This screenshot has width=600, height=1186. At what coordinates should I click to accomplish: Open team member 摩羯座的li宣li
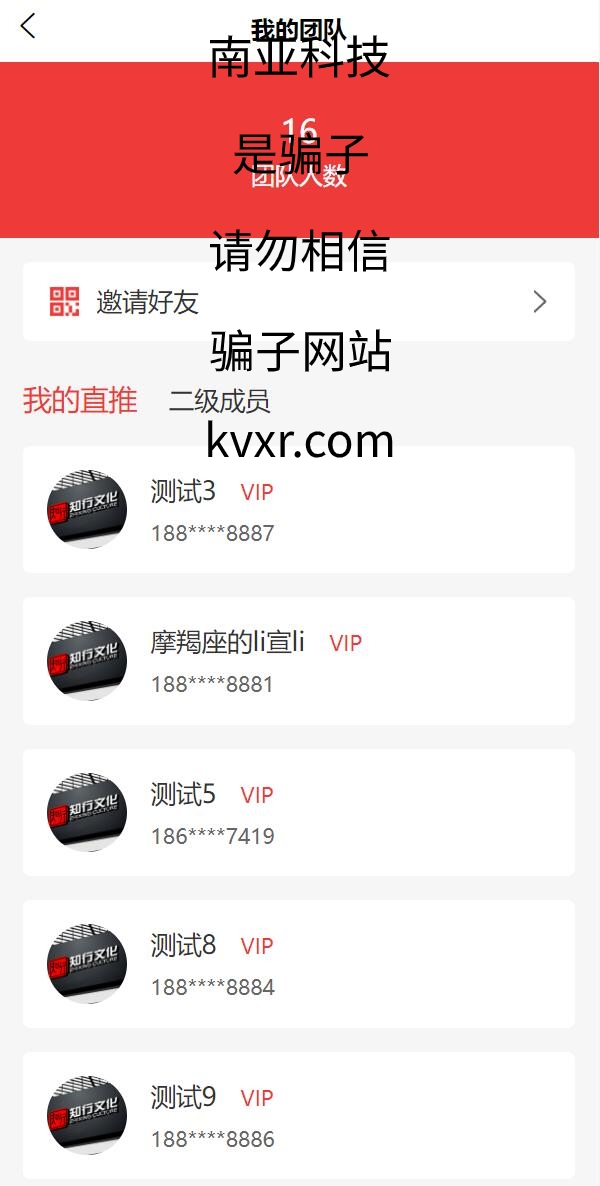tap(298, 661)
